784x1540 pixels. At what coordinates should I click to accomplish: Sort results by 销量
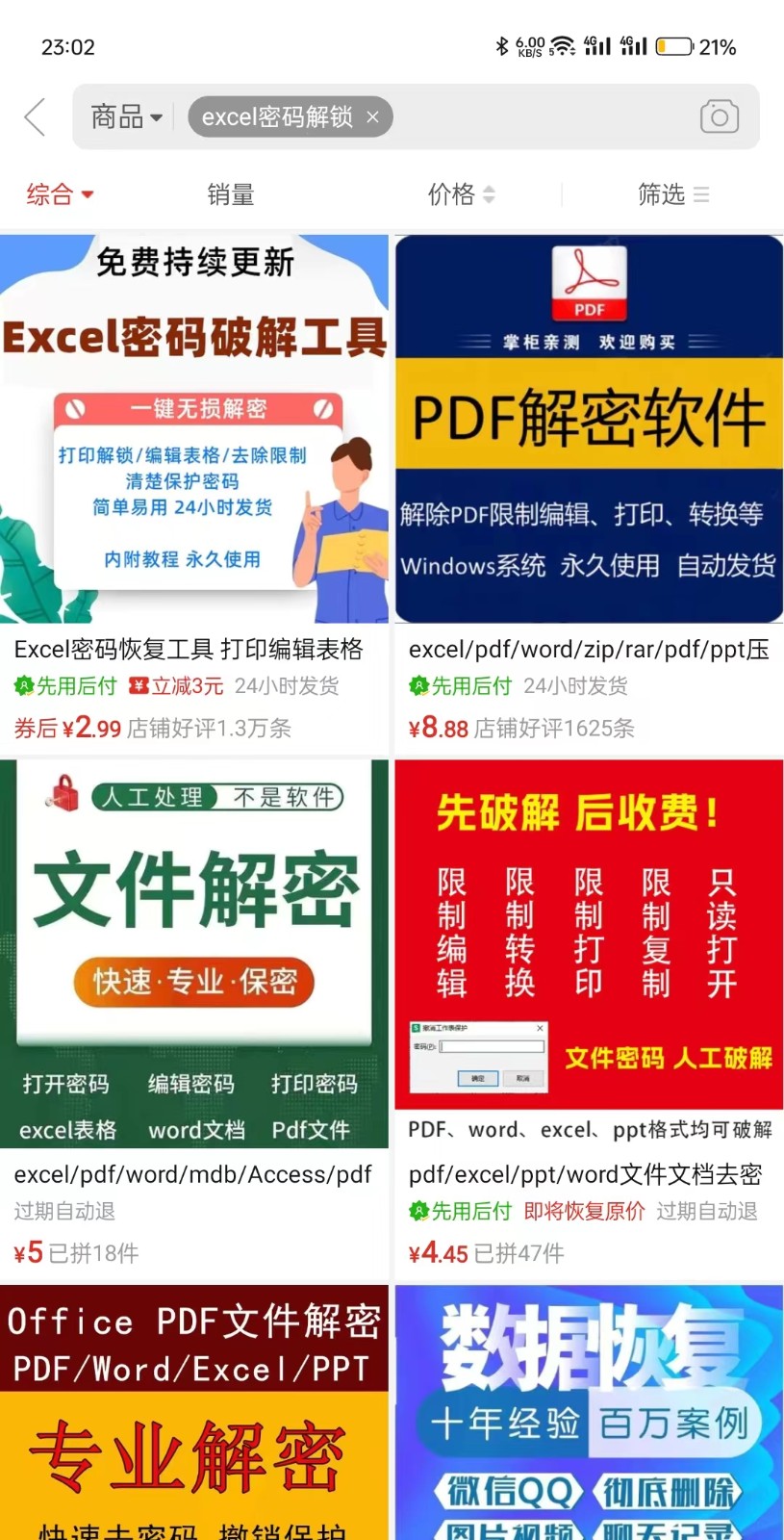coord(231,194)
